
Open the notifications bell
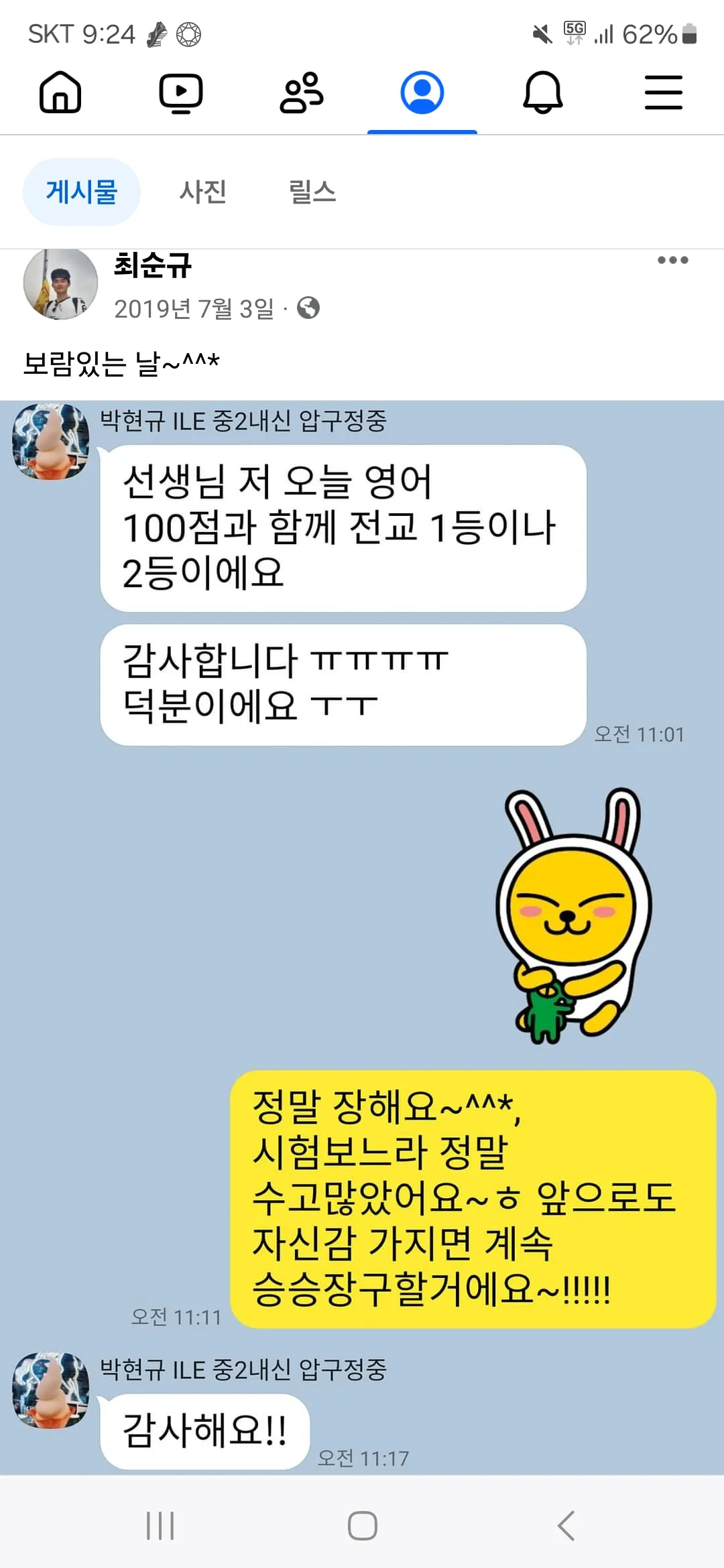(543, 92)
